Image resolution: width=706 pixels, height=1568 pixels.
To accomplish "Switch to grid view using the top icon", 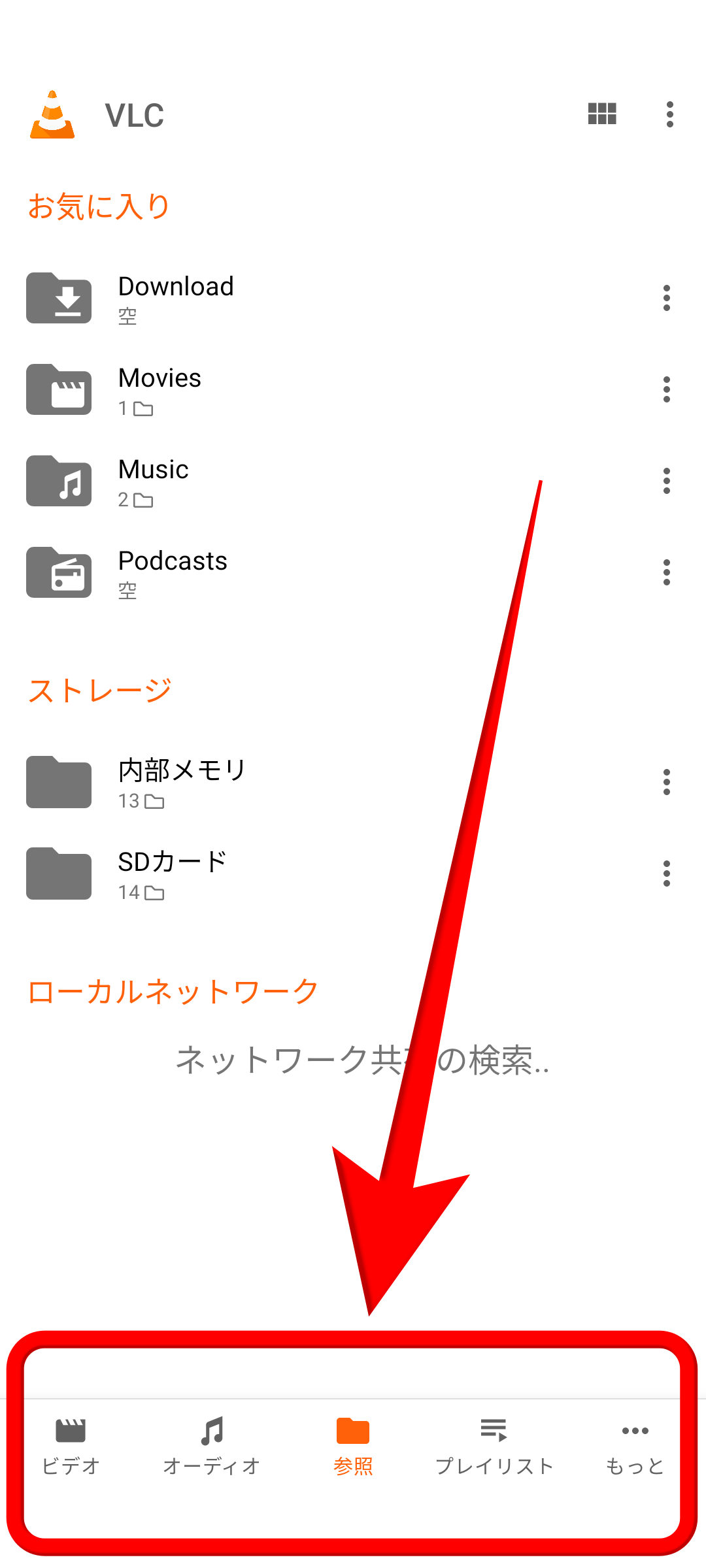I will 600,114.
